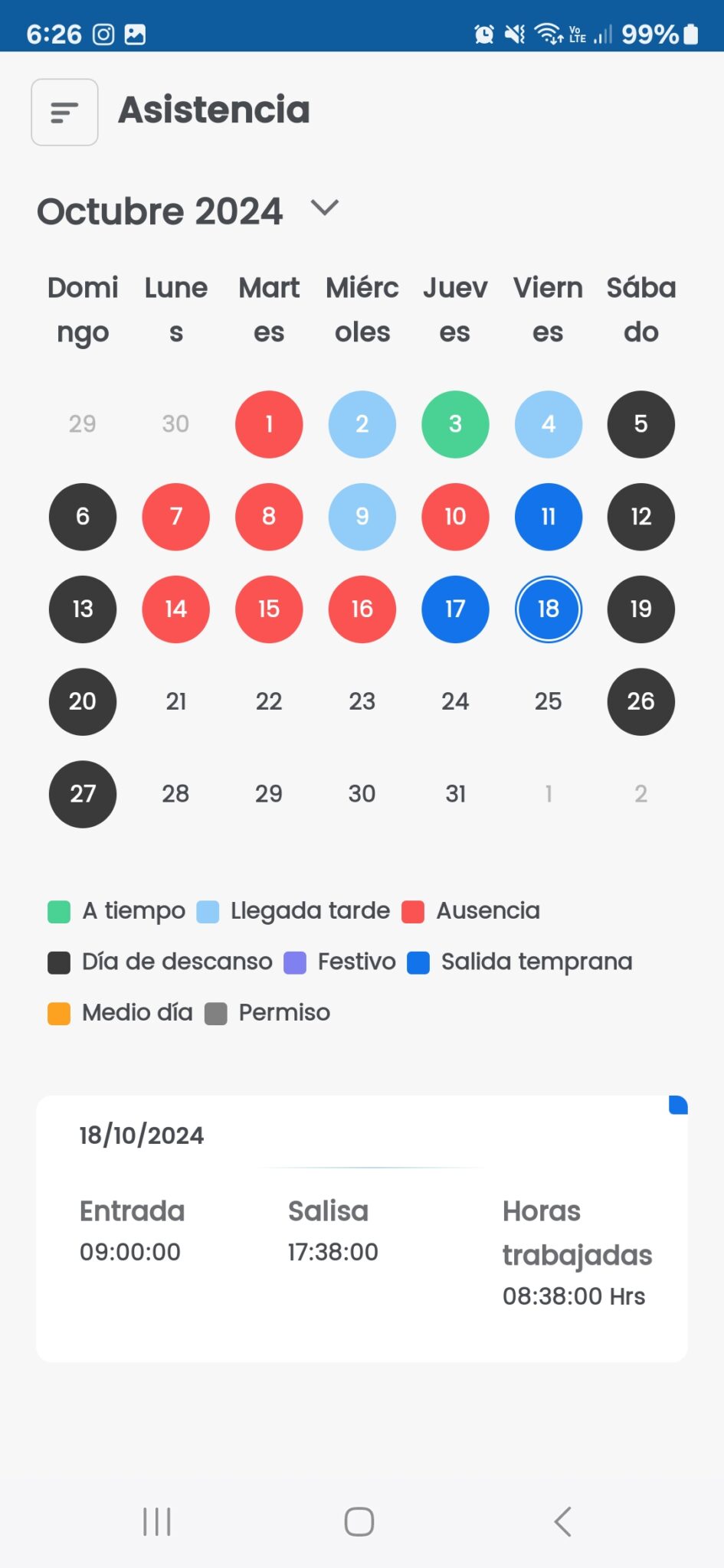The width and height of the screenshot is (724, 1568).
Task: Go back using system back button
Action: pyautogui.click(x=563, y=1521)
